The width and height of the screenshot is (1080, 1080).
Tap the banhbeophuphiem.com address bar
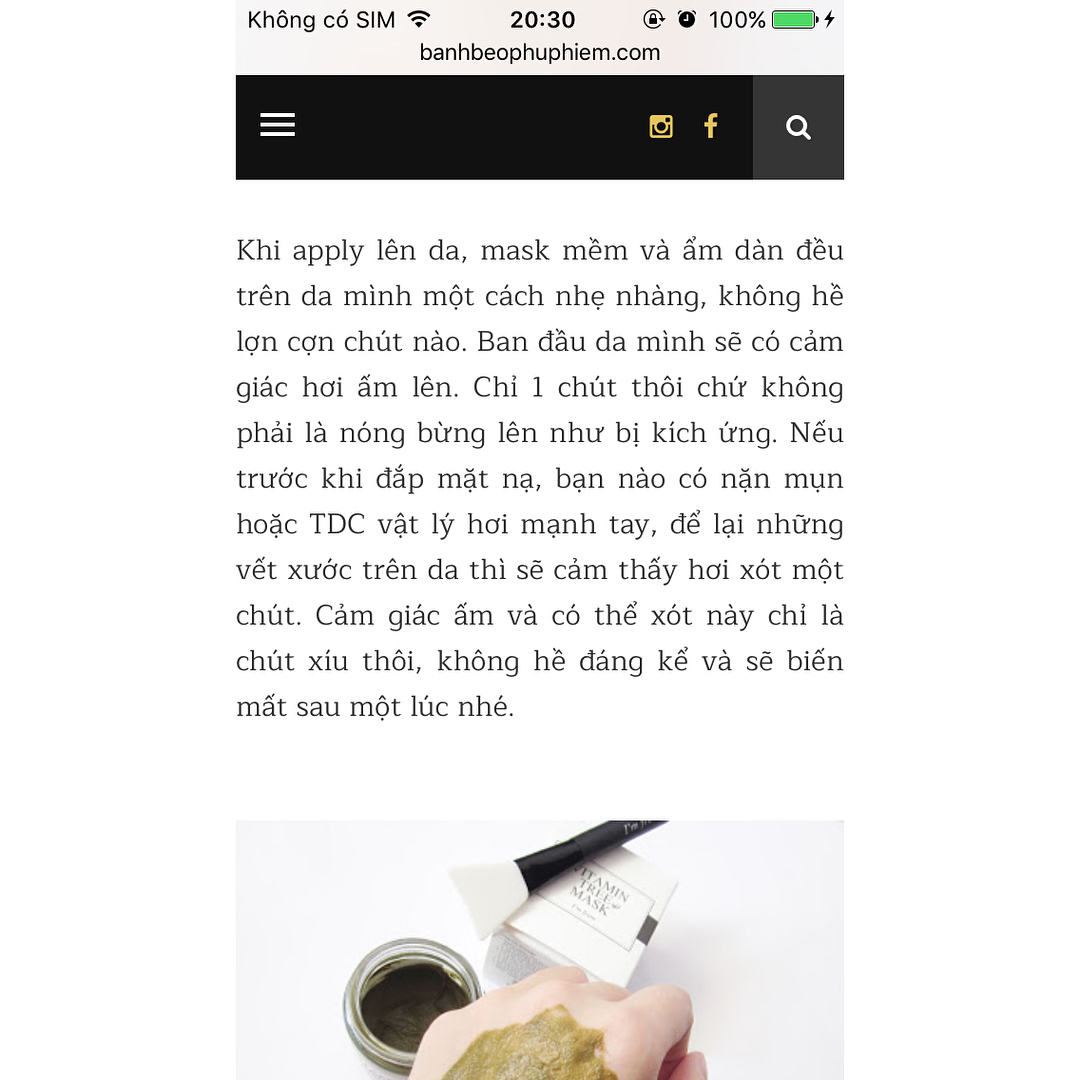point(540,53)
